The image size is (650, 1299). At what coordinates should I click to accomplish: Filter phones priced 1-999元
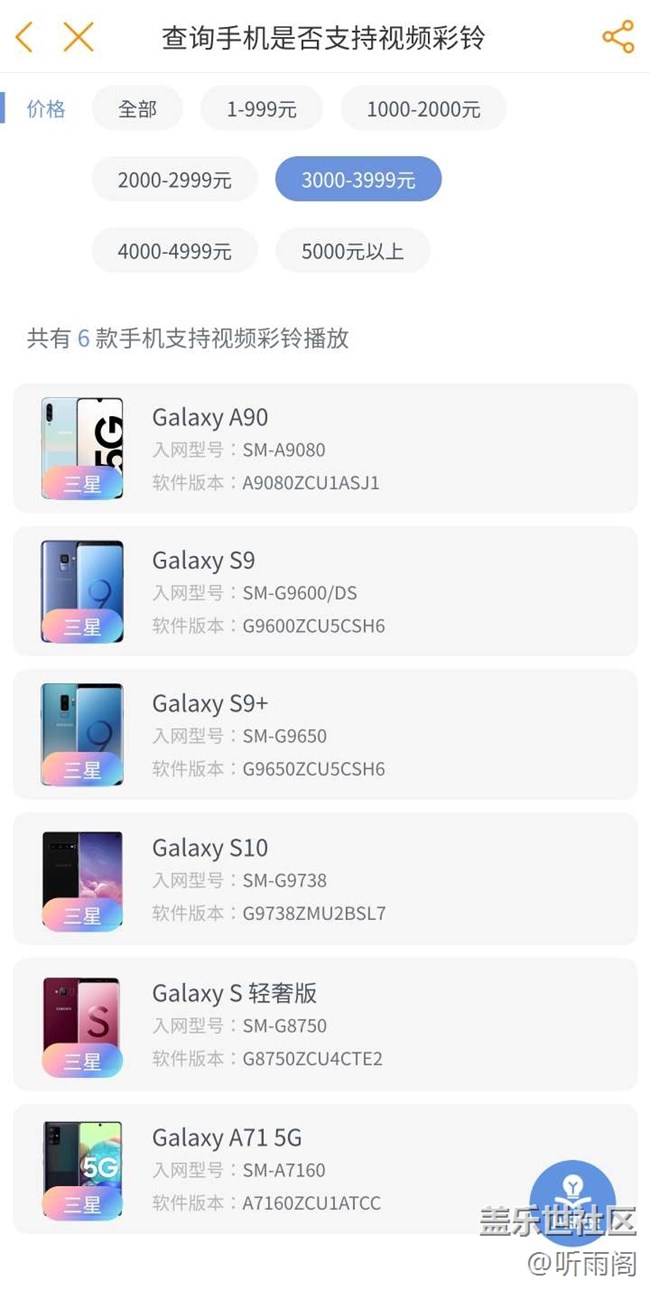coord(261,109)
